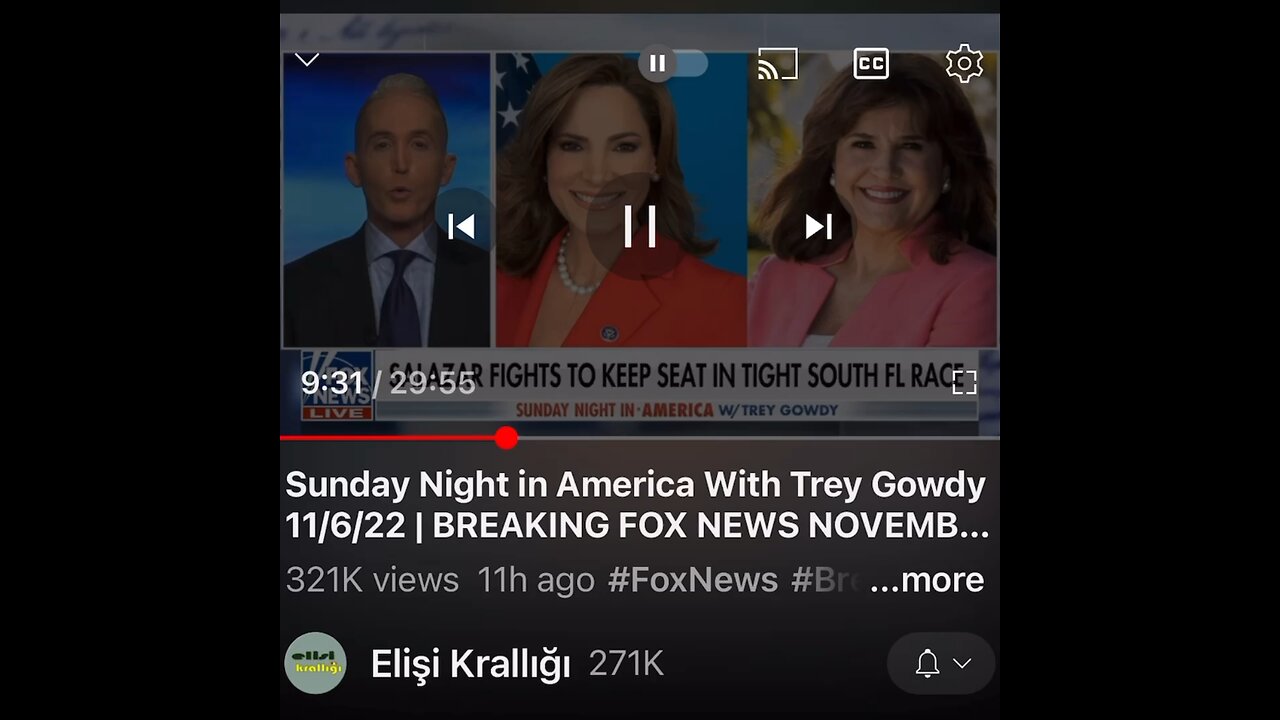
Task: Tap the red progress bar scrubber
Action: point(506,438)
